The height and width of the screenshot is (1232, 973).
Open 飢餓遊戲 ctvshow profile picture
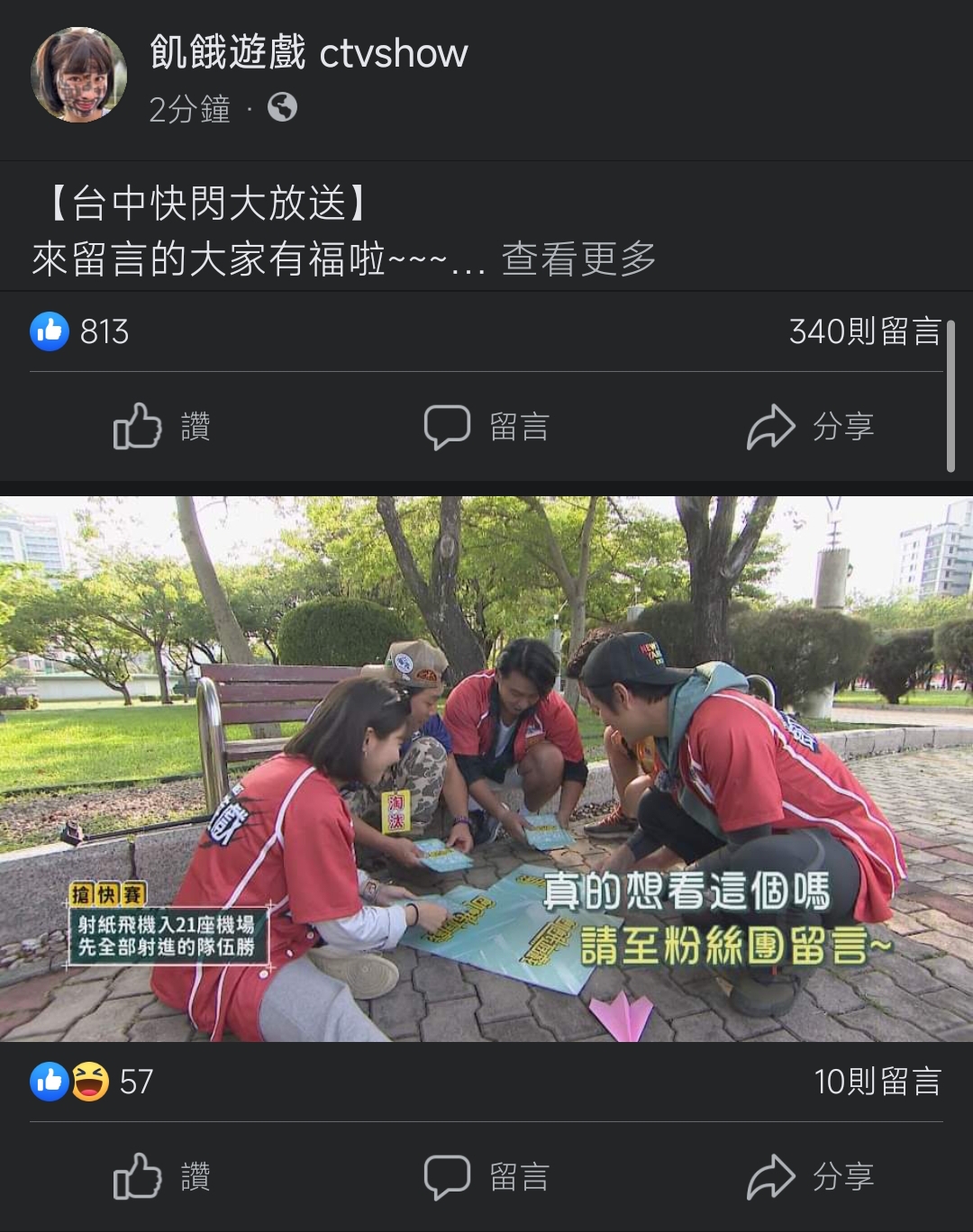click(78, 75)
